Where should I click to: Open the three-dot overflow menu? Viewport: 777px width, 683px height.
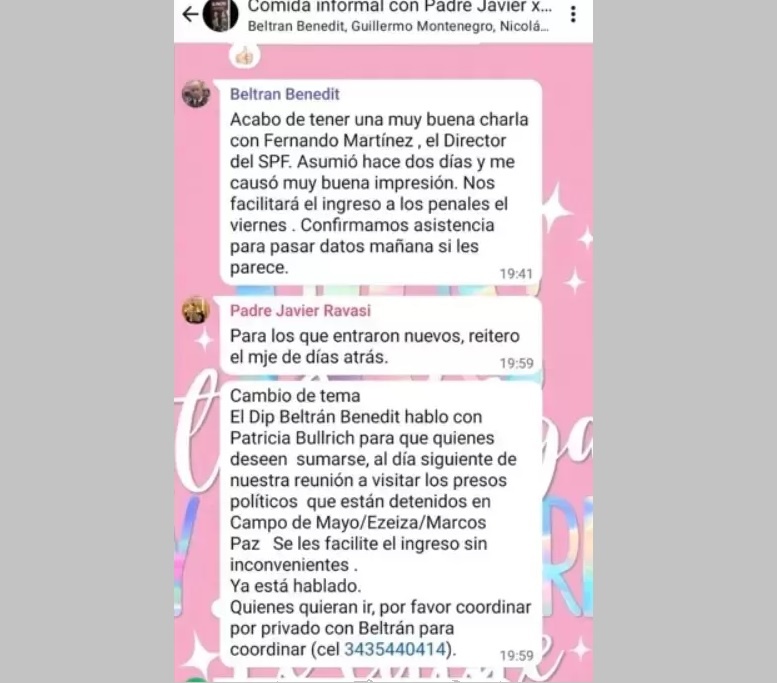pos(573,14)
